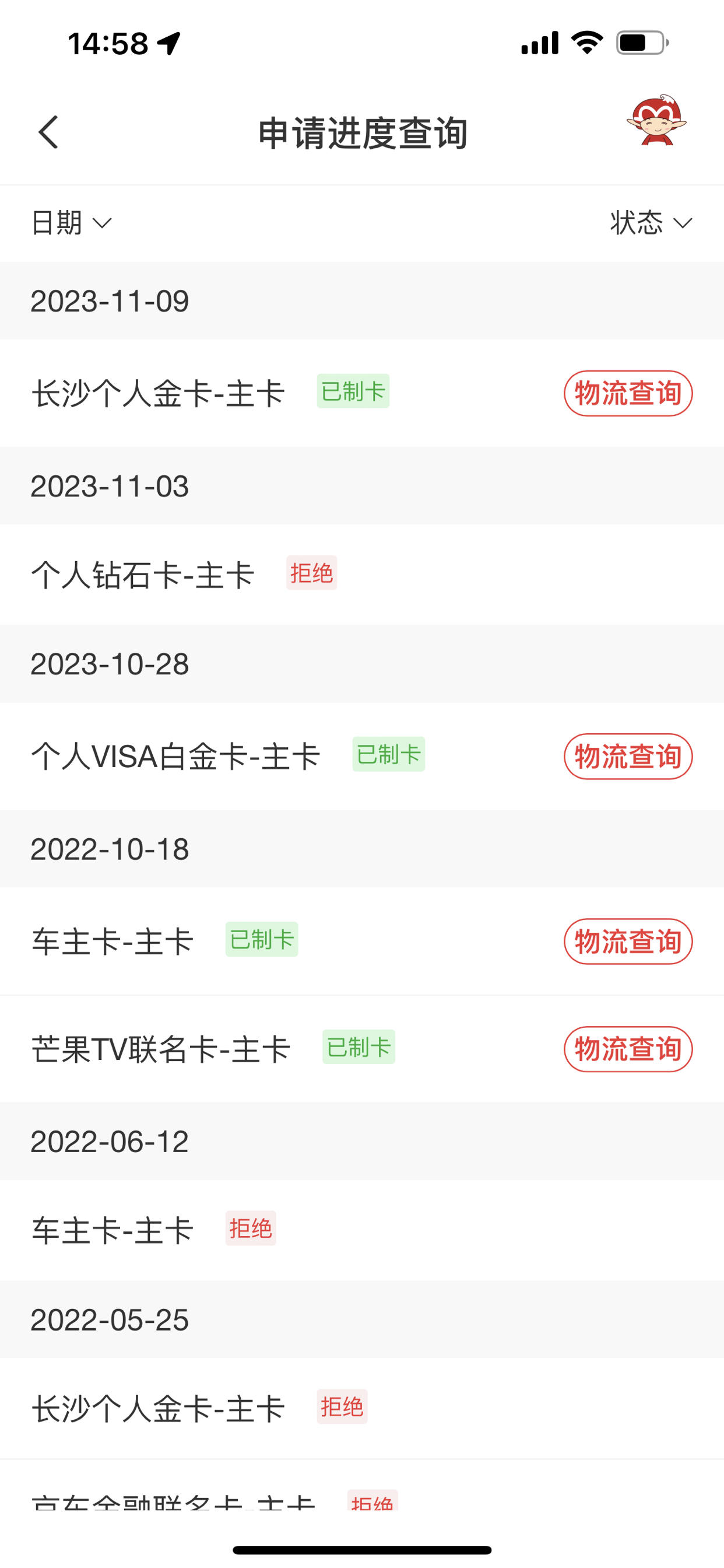Go back using the top-left arrow
This screenshot has height=1568, width=724.
click(48, 132)
